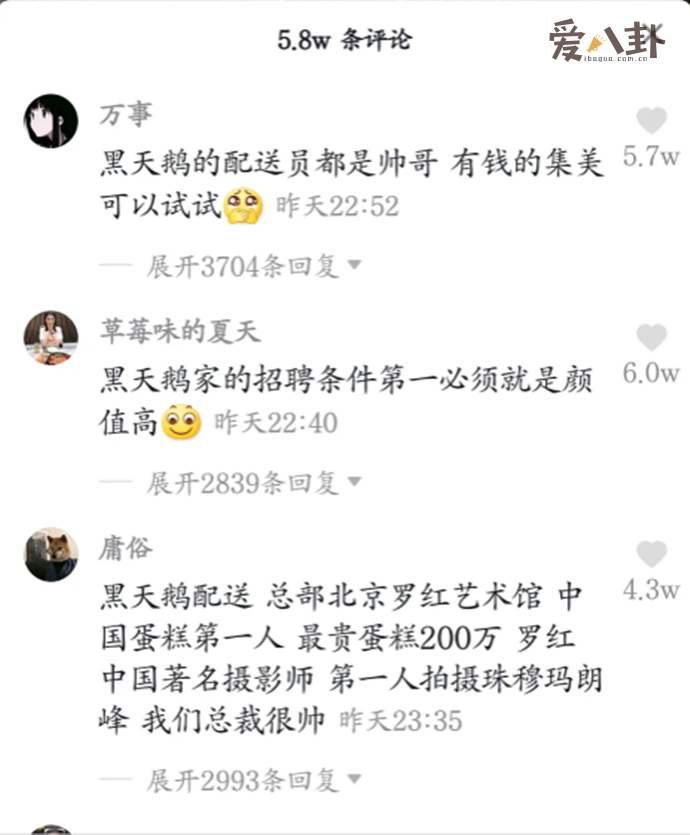
Task: Open 万事's profile avatar
Action: pyautogui.click(x=51, y=122)
